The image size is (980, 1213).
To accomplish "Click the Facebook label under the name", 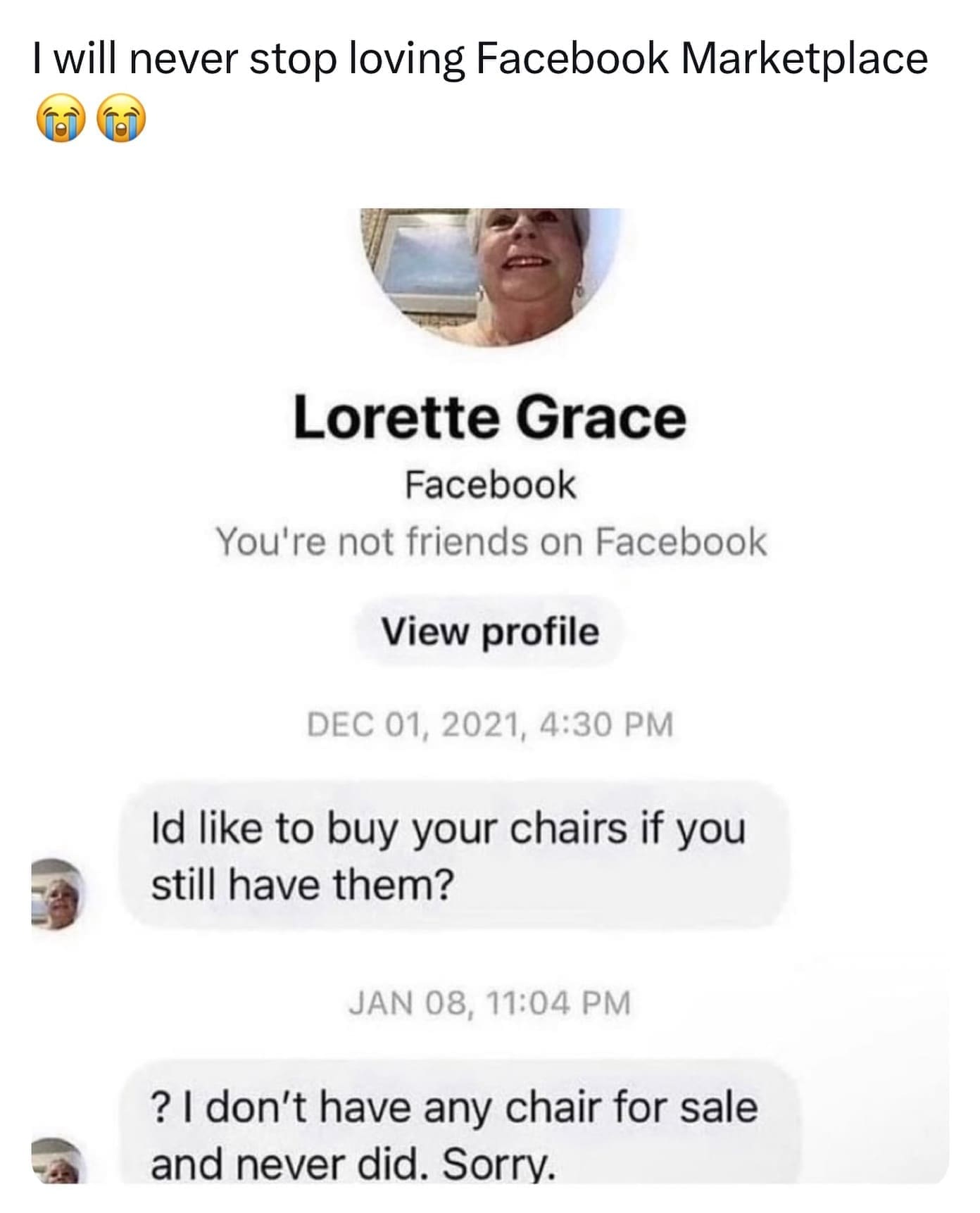I will pyautogui.click(x=490, y=486).
